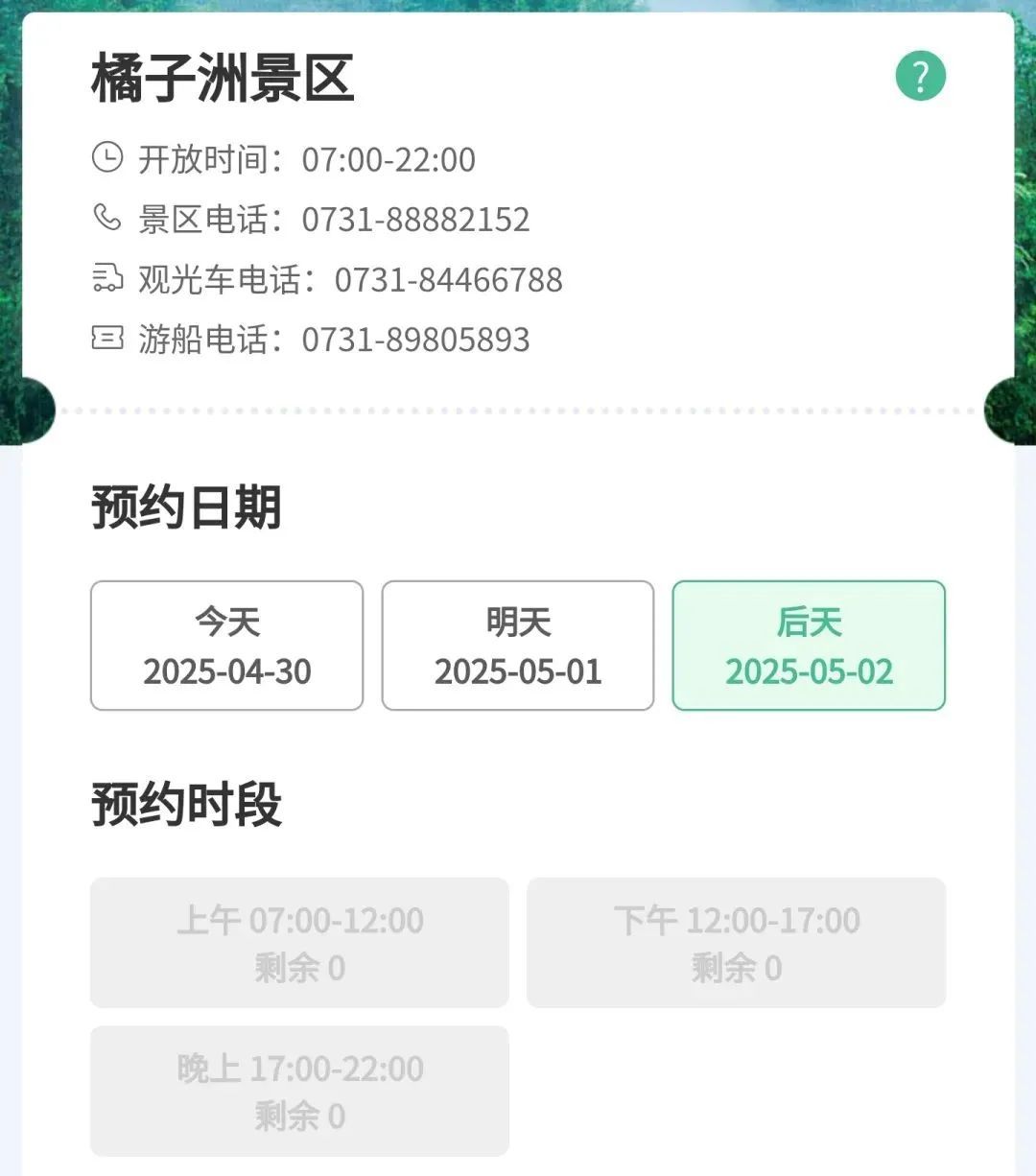
Task: Call the sightseeing car number 0731-84466788
Action: (x=451, y=280)
